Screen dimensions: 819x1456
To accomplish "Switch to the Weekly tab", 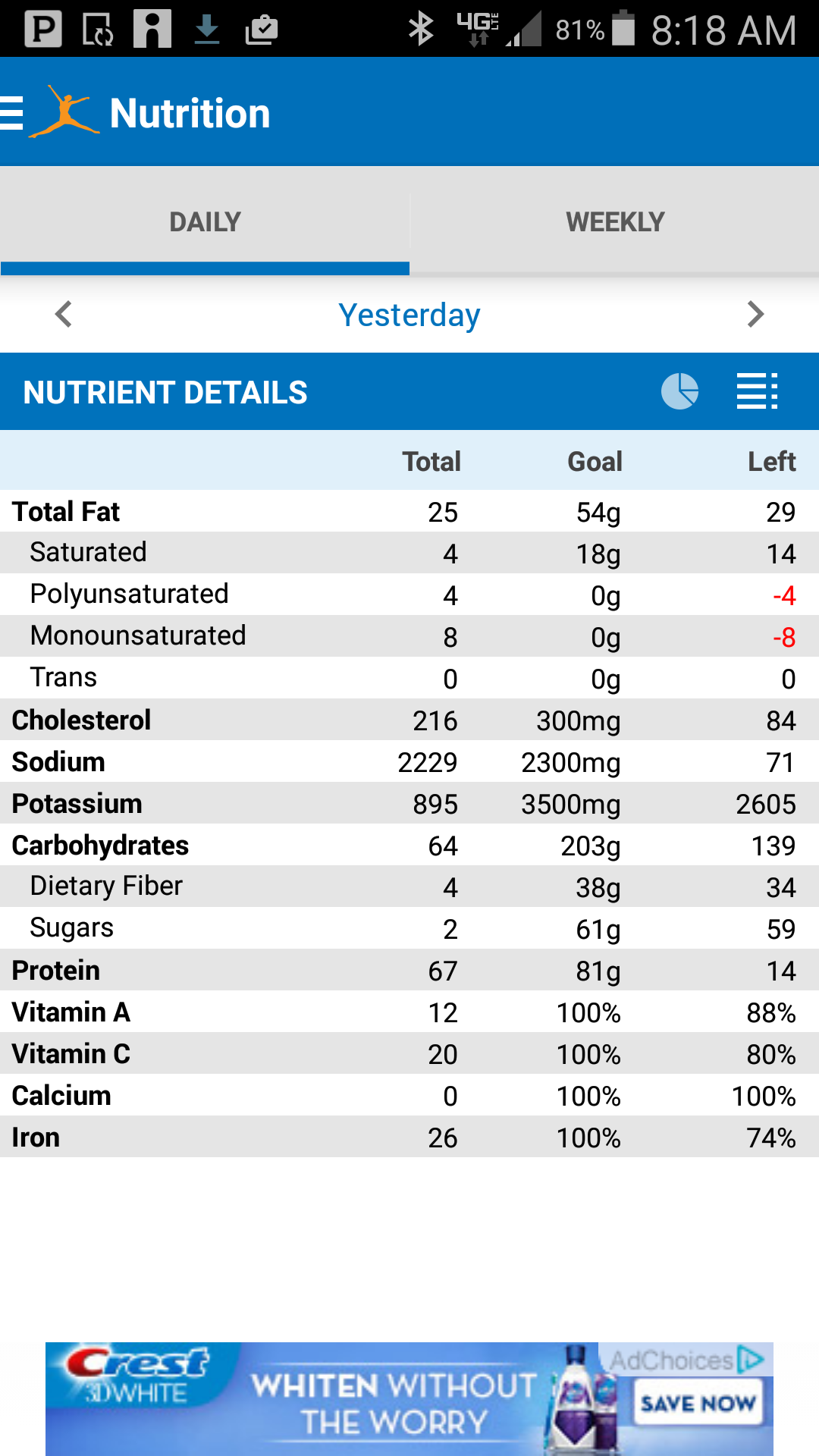I will click(x=614, y=221).
